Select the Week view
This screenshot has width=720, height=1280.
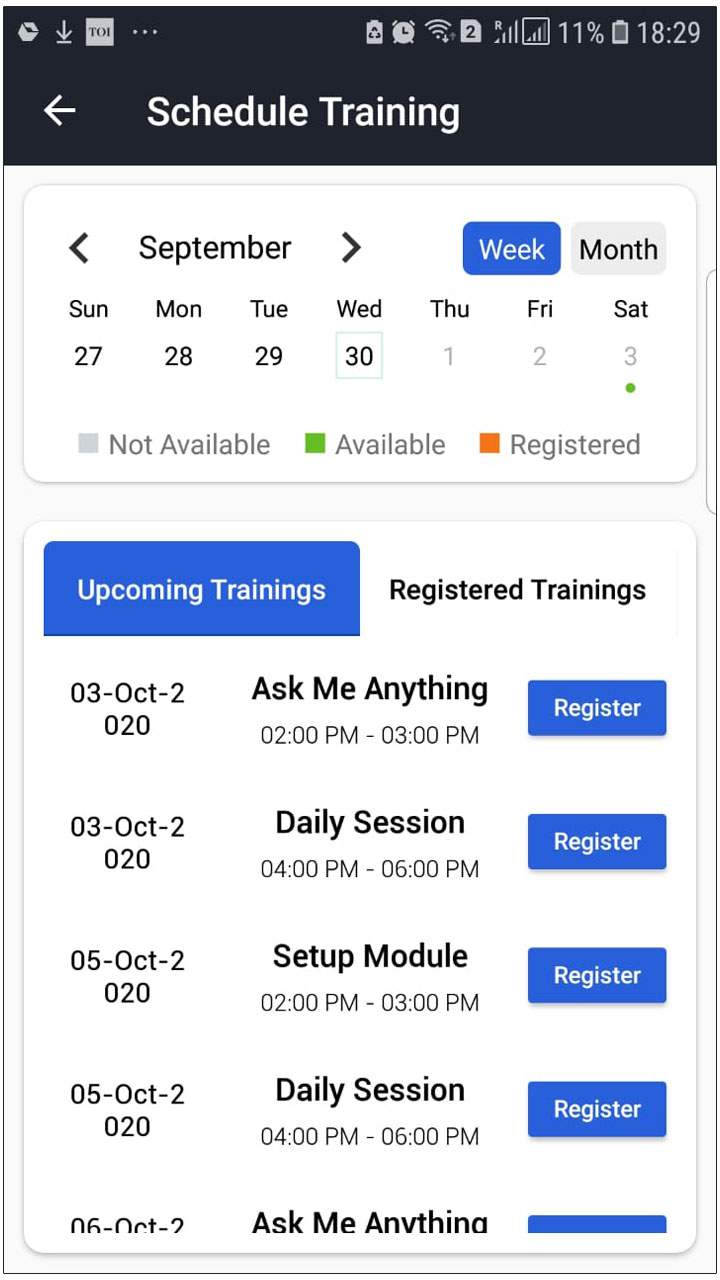[x=512, y=249]
